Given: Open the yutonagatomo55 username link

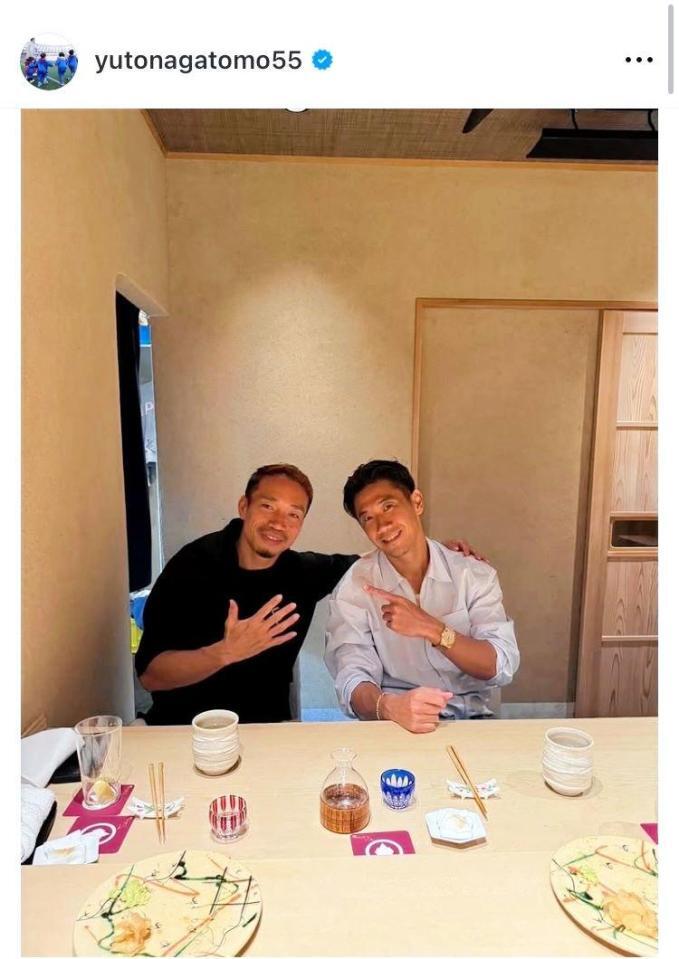Looking at the screenshot, I should click(198, 61).
